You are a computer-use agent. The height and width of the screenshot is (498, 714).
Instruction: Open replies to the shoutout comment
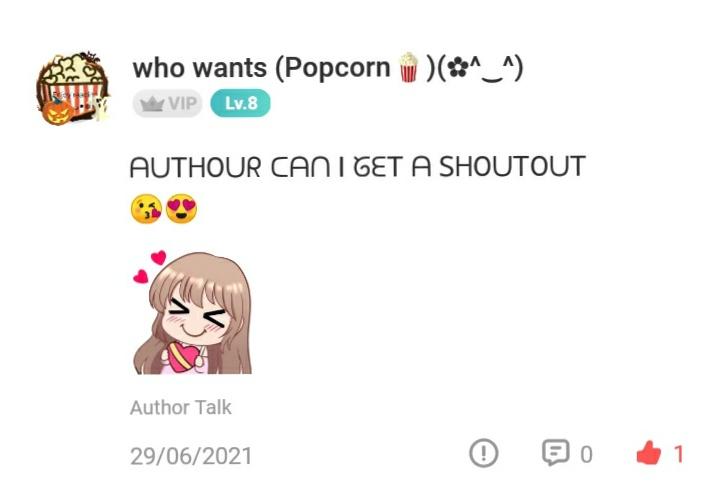coord(556,454)
